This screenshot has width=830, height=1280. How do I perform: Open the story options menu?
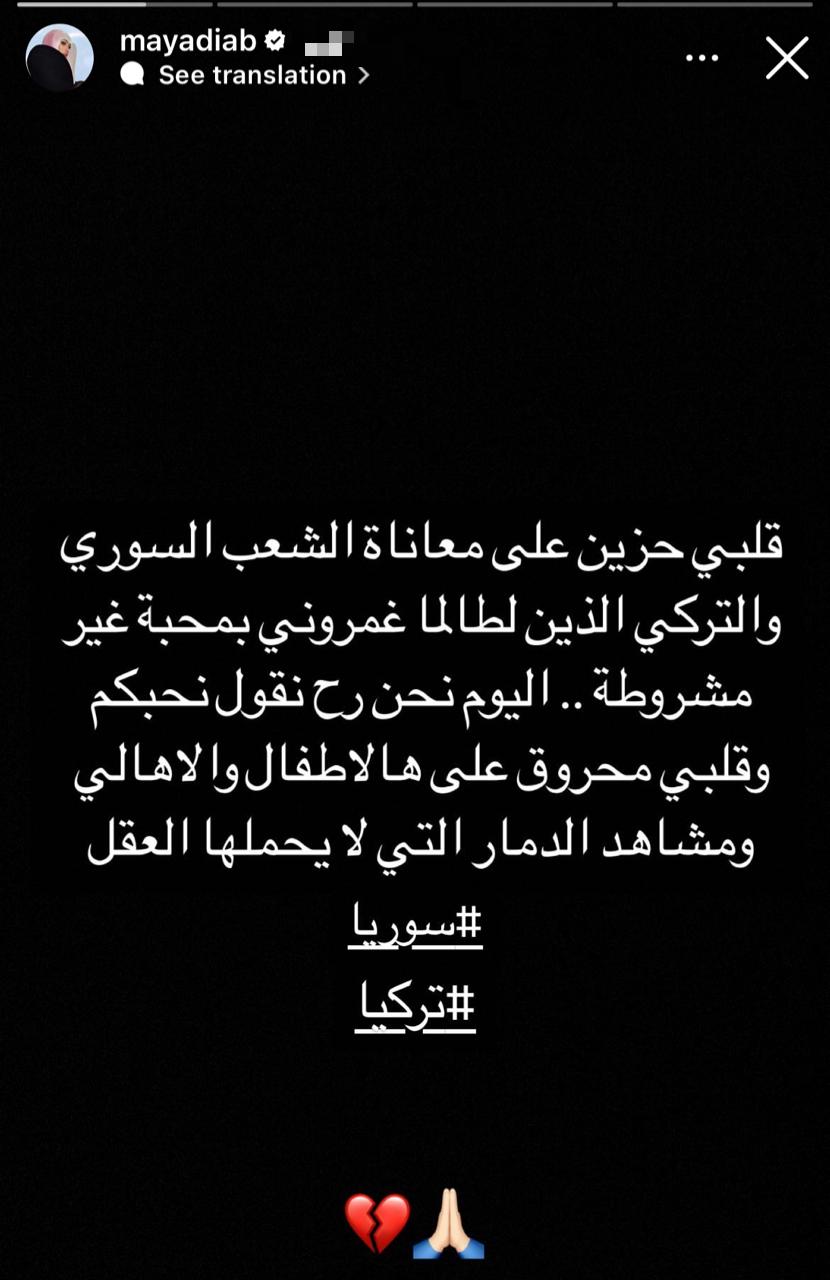click(x=702, y=58)
